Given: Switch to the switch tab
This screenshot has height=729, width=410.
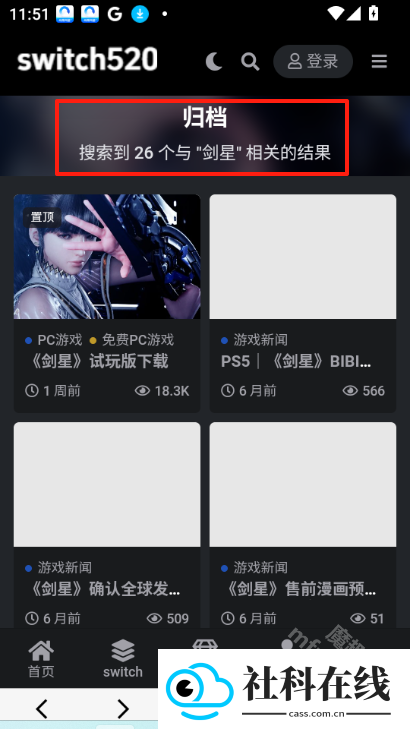Looking at the screenshot, I should (123, 659).
